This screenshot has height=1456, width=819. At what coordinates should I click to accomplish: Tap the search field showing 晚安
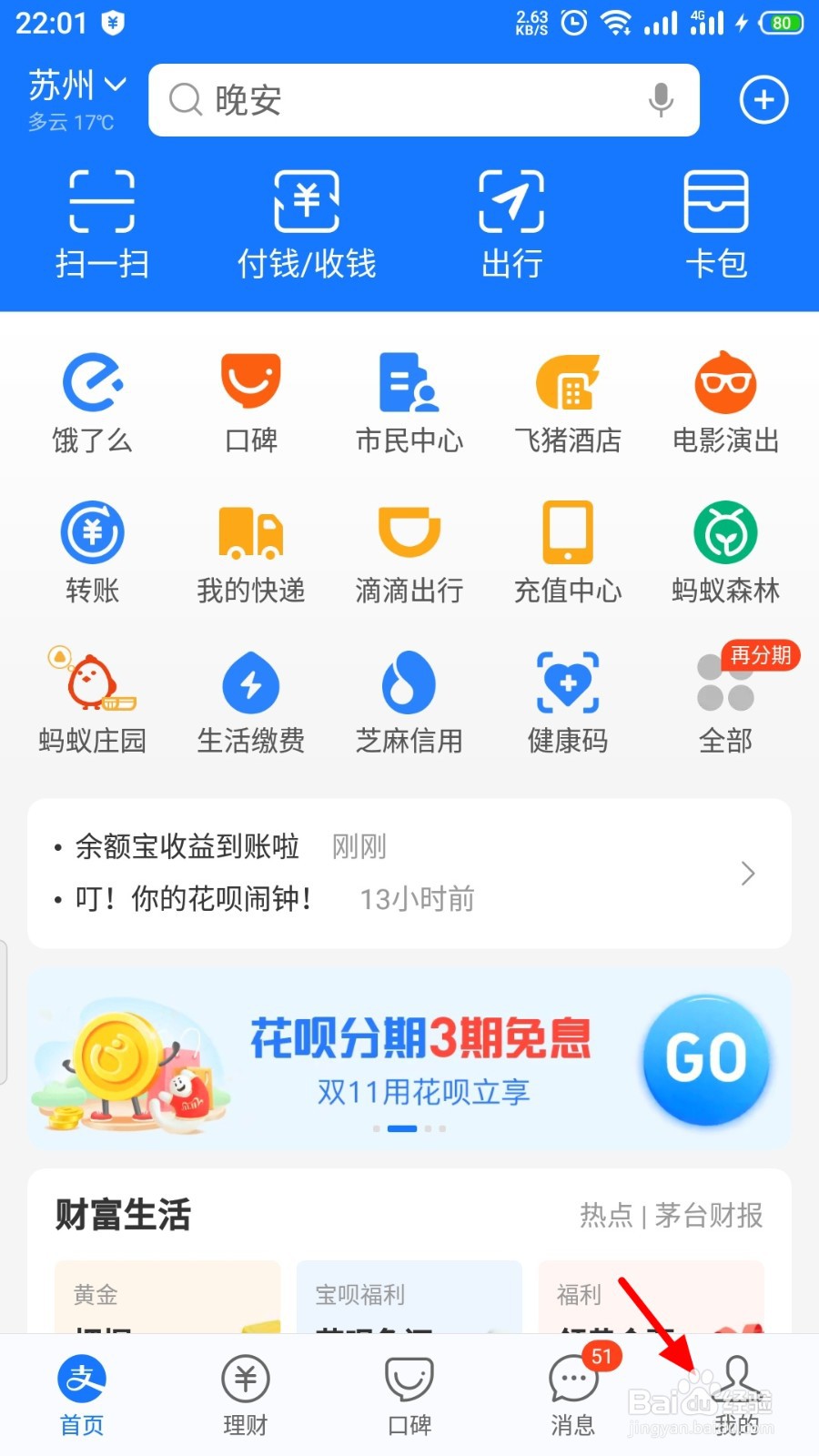(409, 100)
